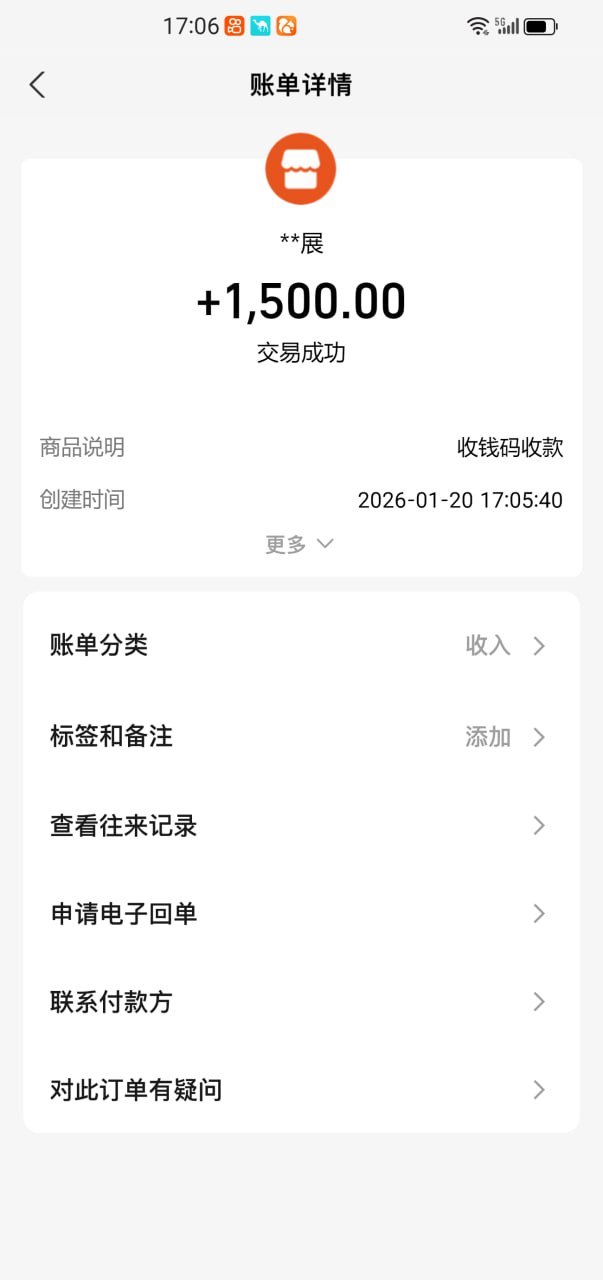Add a note via 标签和备注

pos(300,737)
